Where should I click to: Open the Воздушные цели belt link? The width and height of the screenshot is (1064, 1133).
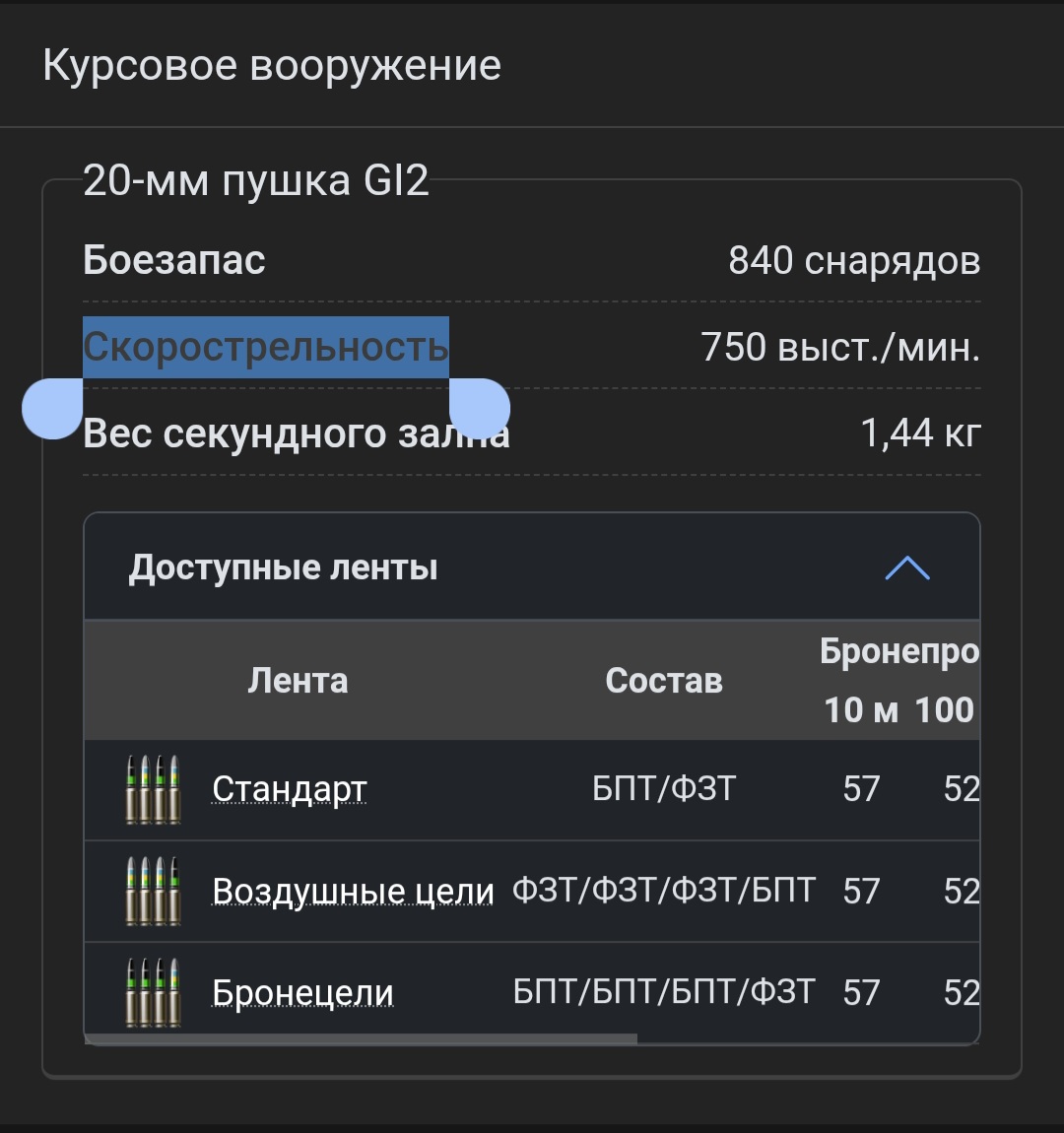click(353, 892)
